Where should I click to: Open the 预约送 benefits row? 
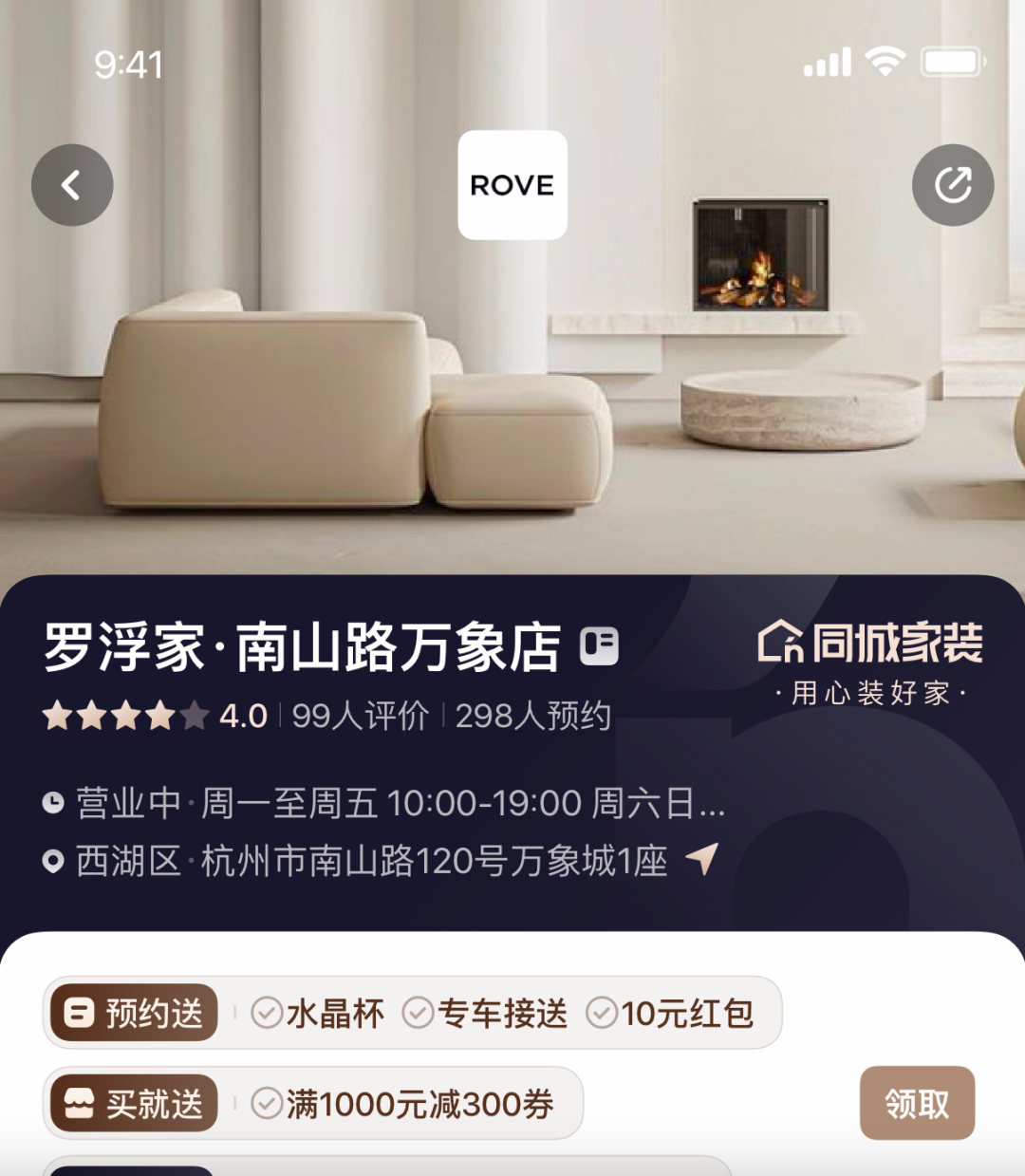[x=411, y=1014]
